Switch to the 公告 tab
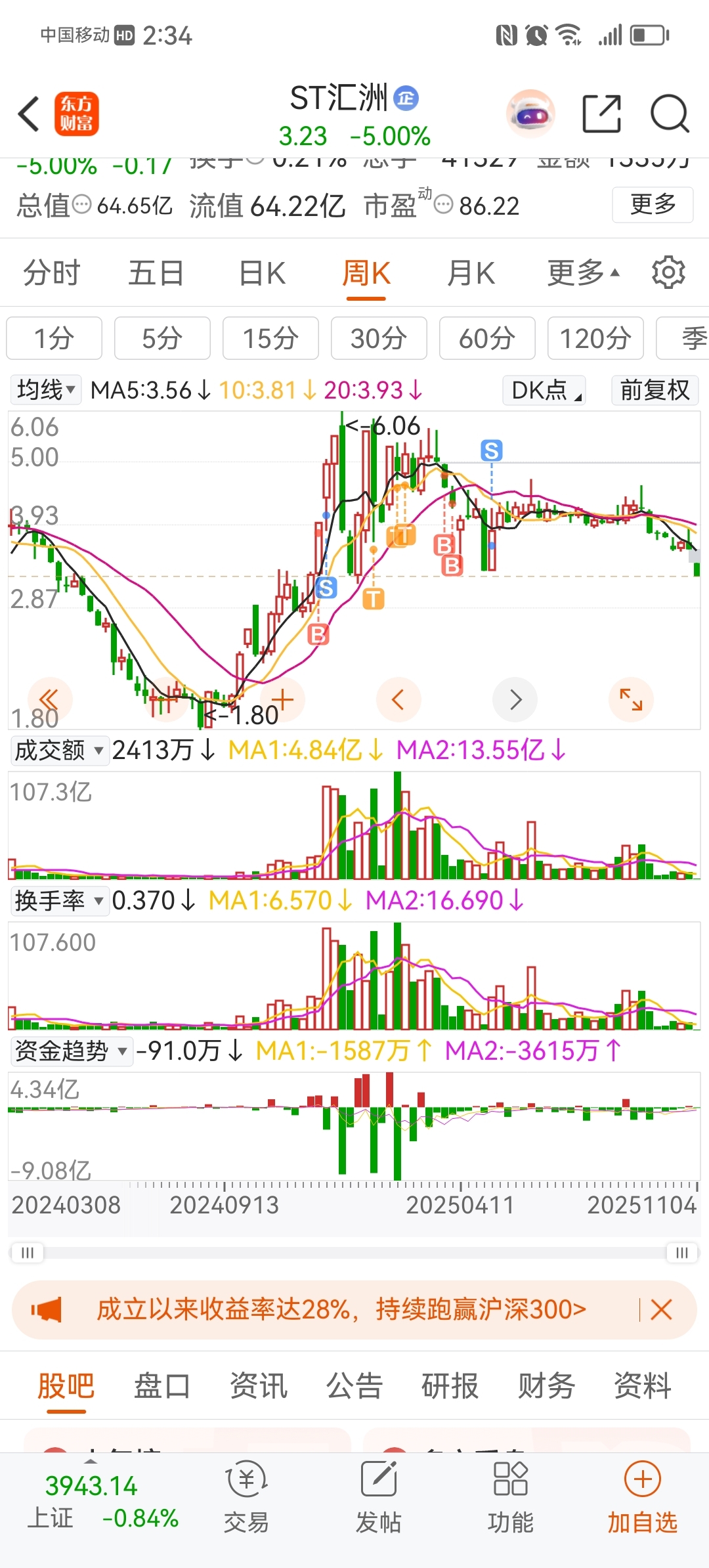 [x=354, y=1385]
